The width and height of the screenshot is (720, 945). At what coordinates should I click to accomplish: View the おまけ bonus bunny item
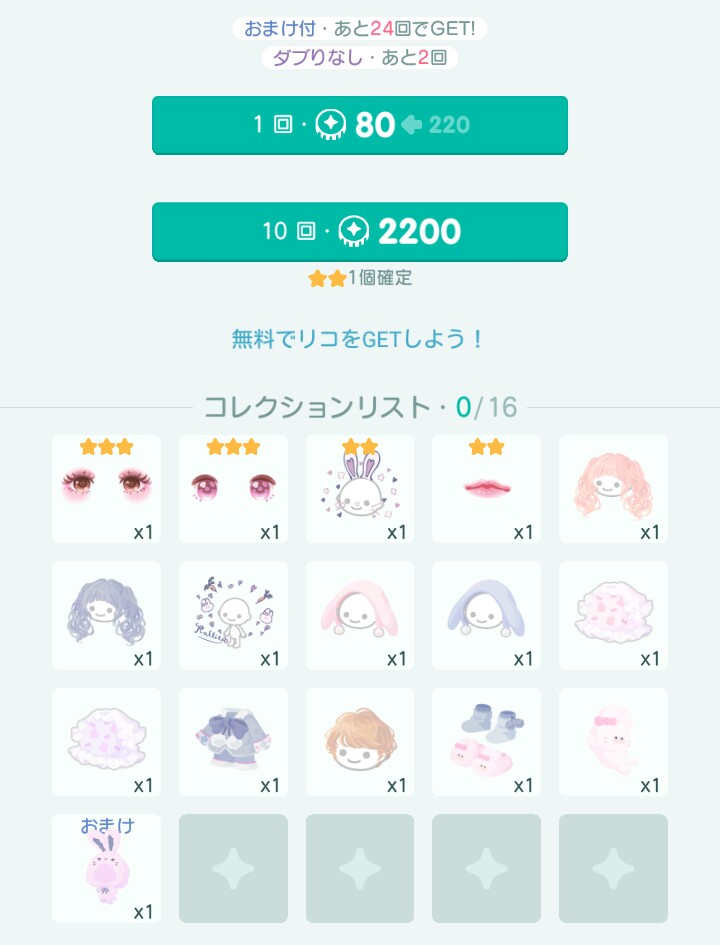[x=106, y=868]
